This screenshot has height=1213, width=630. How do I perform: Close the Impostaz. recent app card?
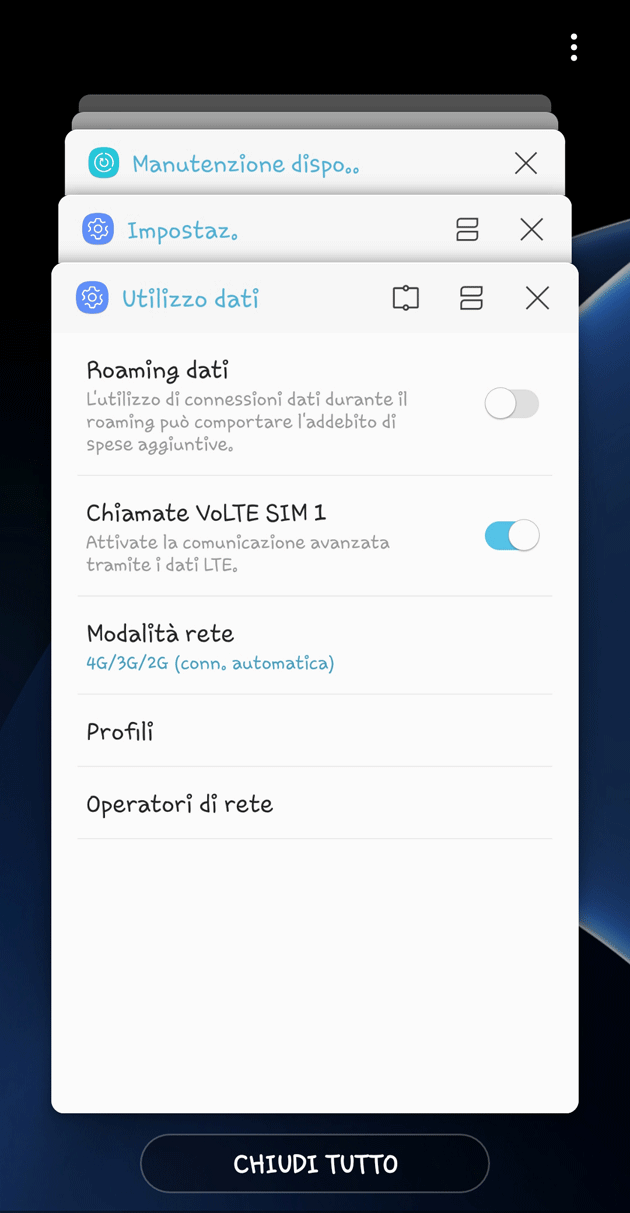(x=532, y=230)
